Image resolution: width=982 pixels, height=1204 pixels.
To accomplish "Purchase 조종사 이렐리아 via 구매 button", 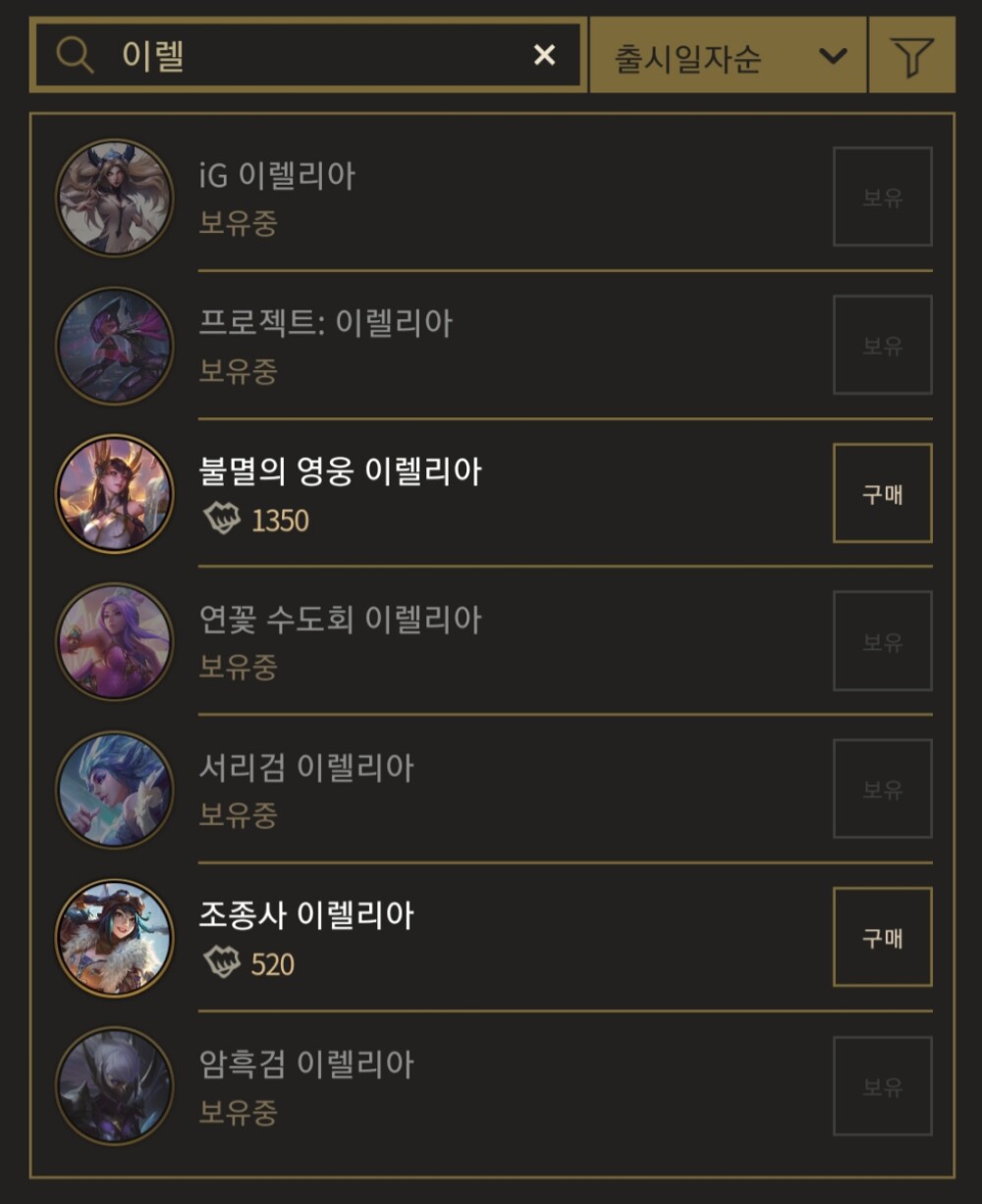I will coord(882,937).
